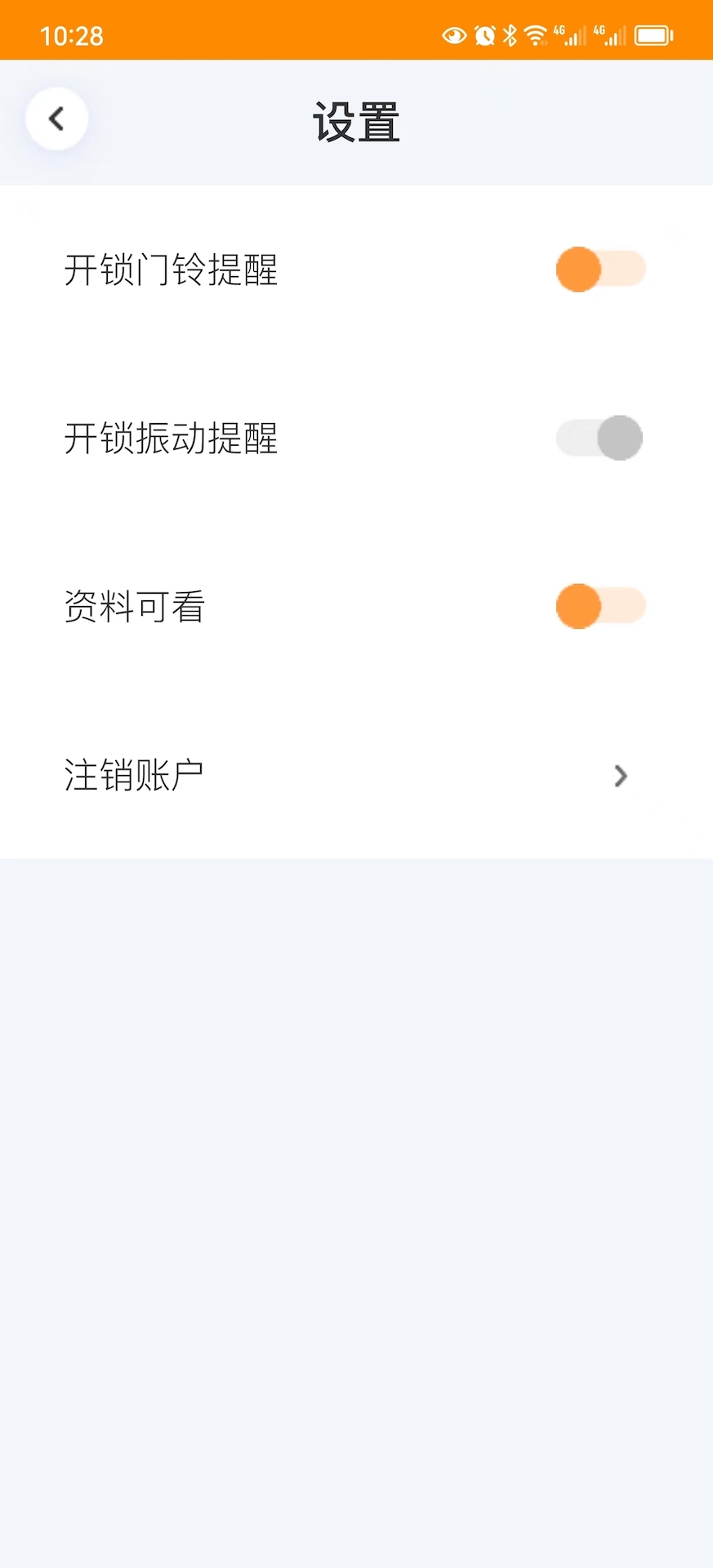Enable the 开锁振动提醒 switch
This screenshot has width=713, height=1568.
599,438
